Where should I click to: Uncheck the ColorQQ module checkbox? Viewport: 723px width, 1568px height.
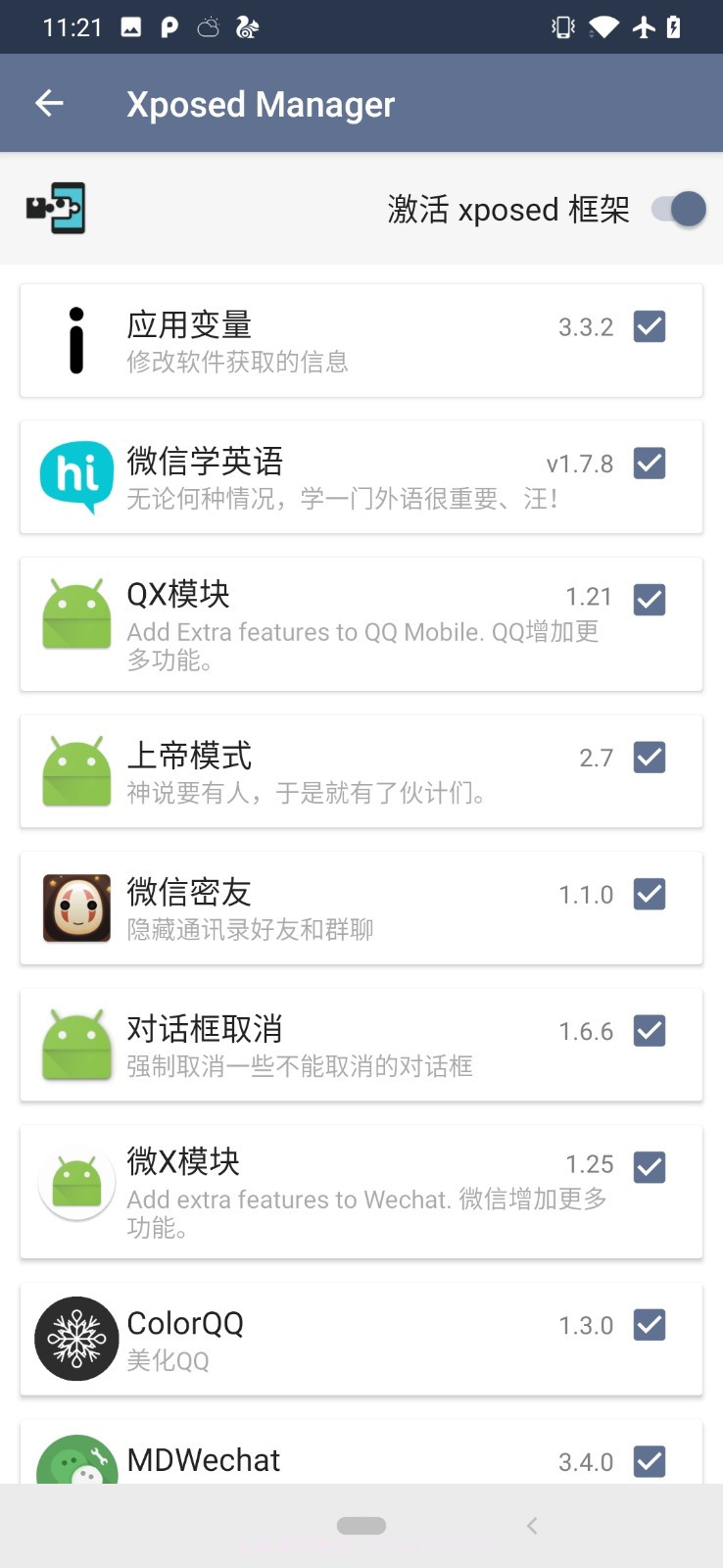(x=649, y=1325)
